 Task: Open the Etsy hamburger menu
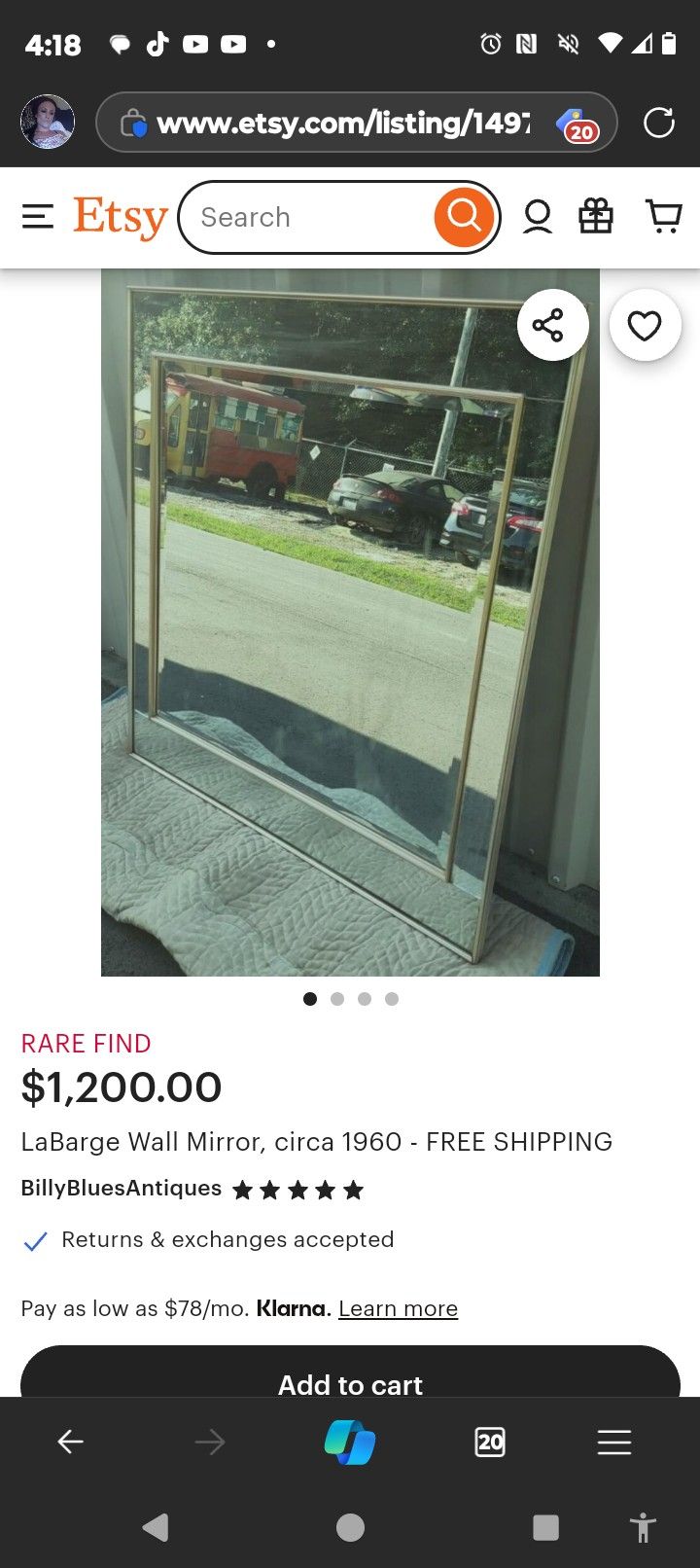click(x=38, y=216)
